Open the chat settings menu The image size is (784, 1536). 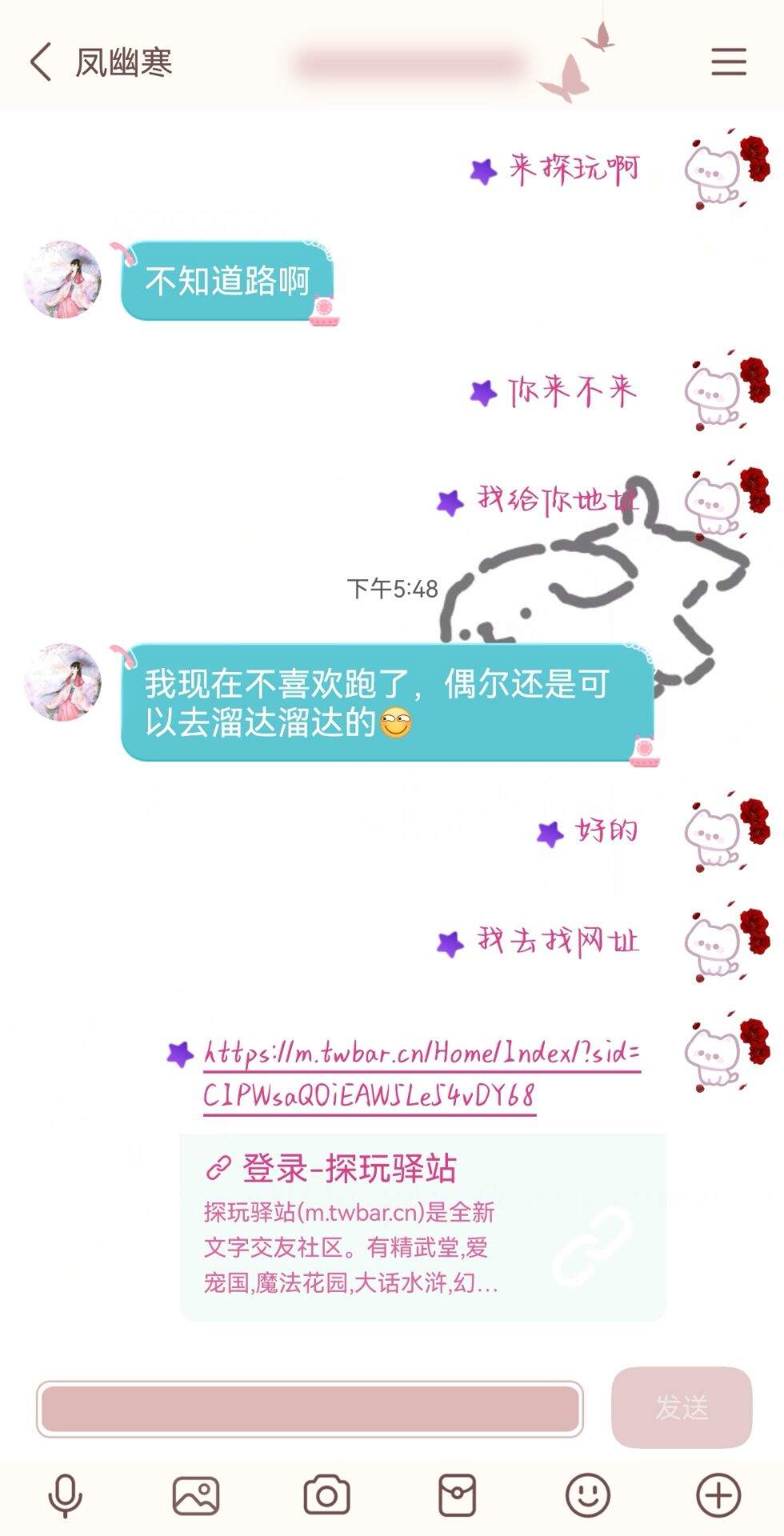click(728, 62)
